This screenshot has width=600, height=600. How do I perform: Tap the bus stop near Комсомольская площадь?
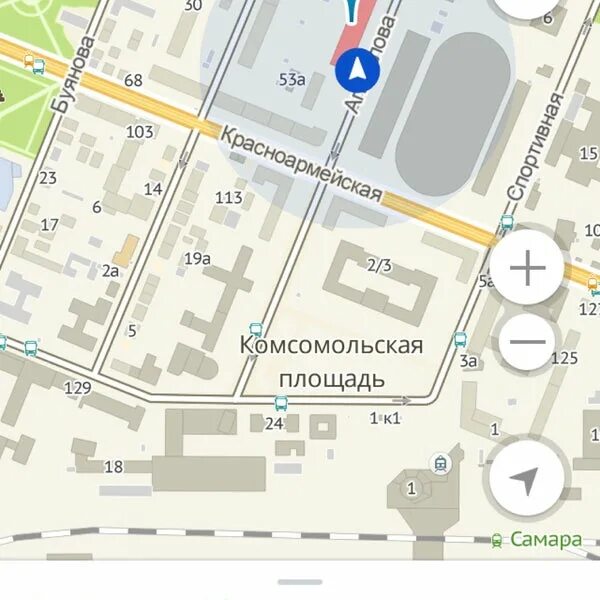(x=256, y=329)
